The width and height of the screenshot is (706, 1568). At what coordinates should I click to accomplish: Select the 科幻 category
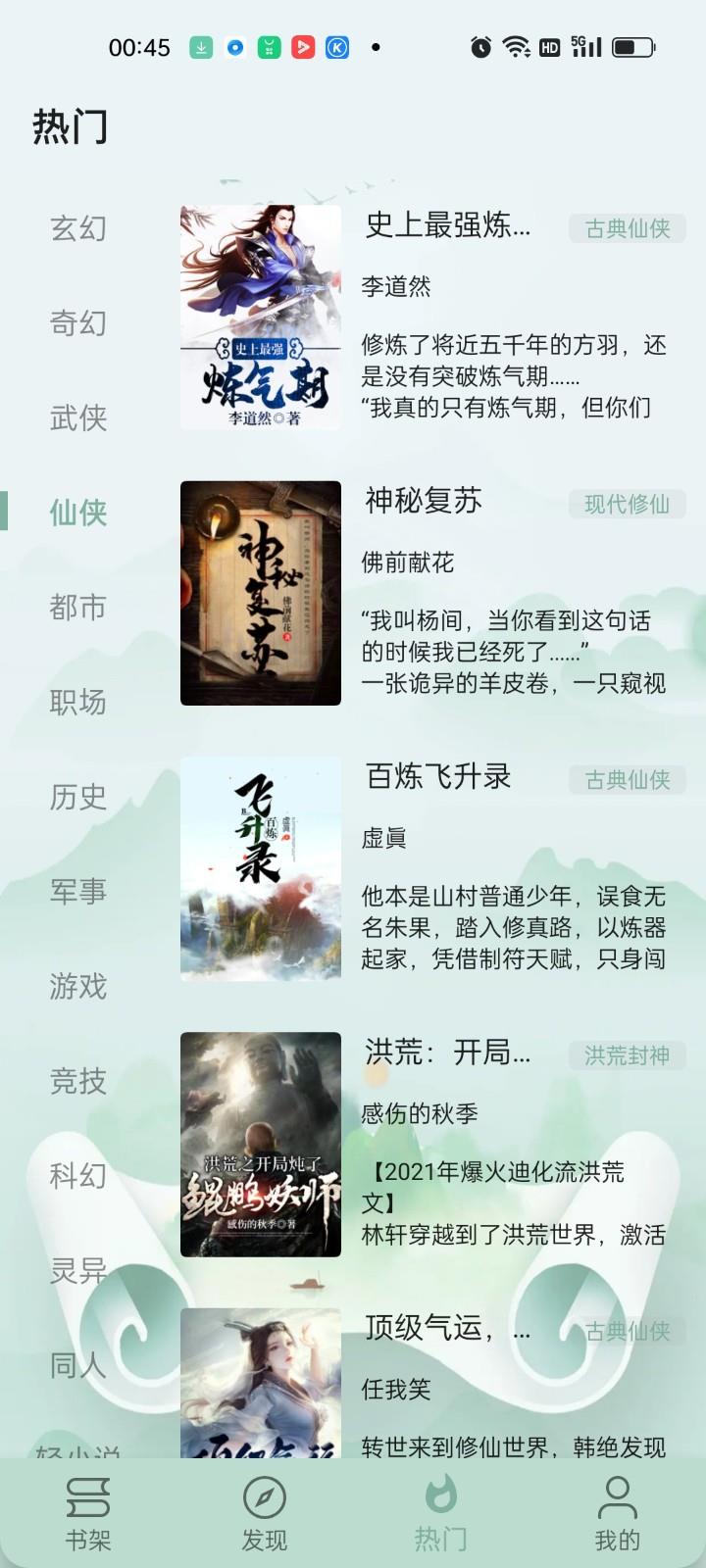[78, 1175]
